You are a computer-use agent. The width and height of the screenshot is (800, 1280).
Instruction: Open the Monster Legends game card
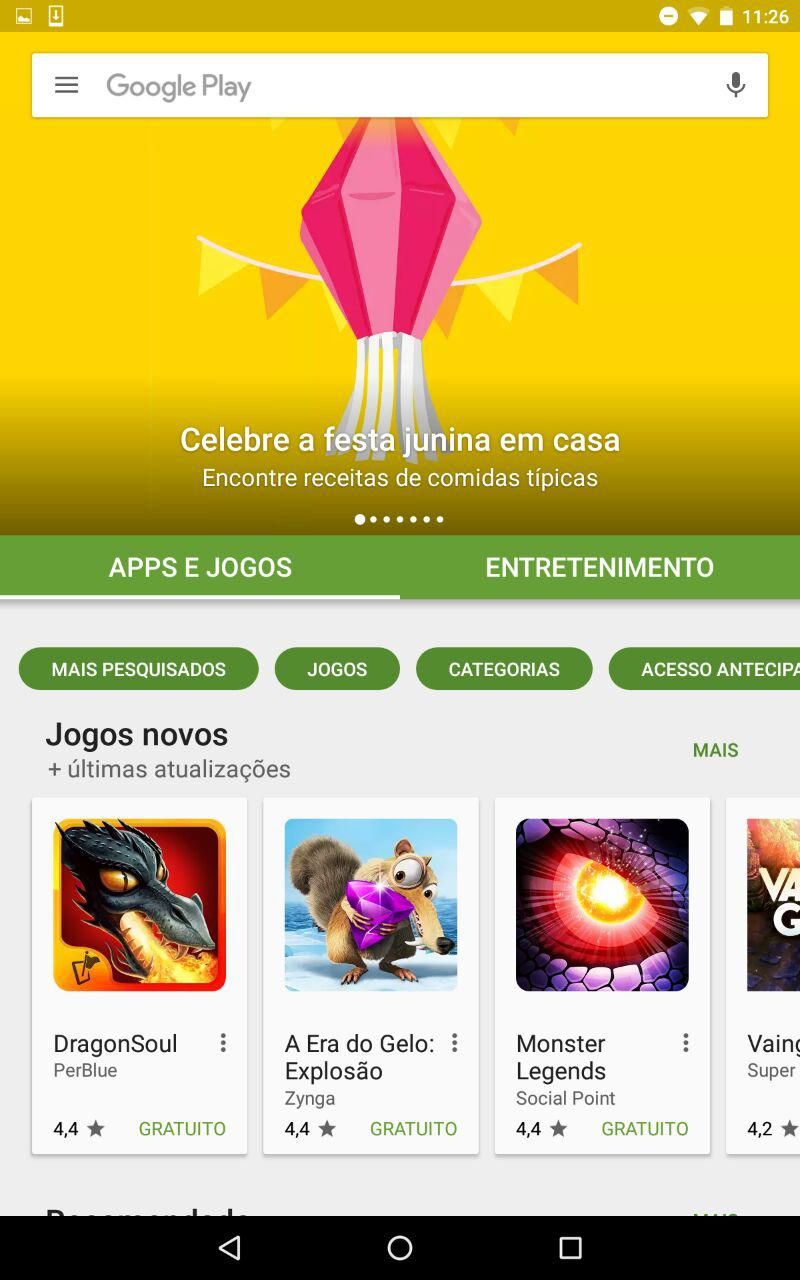602,905
